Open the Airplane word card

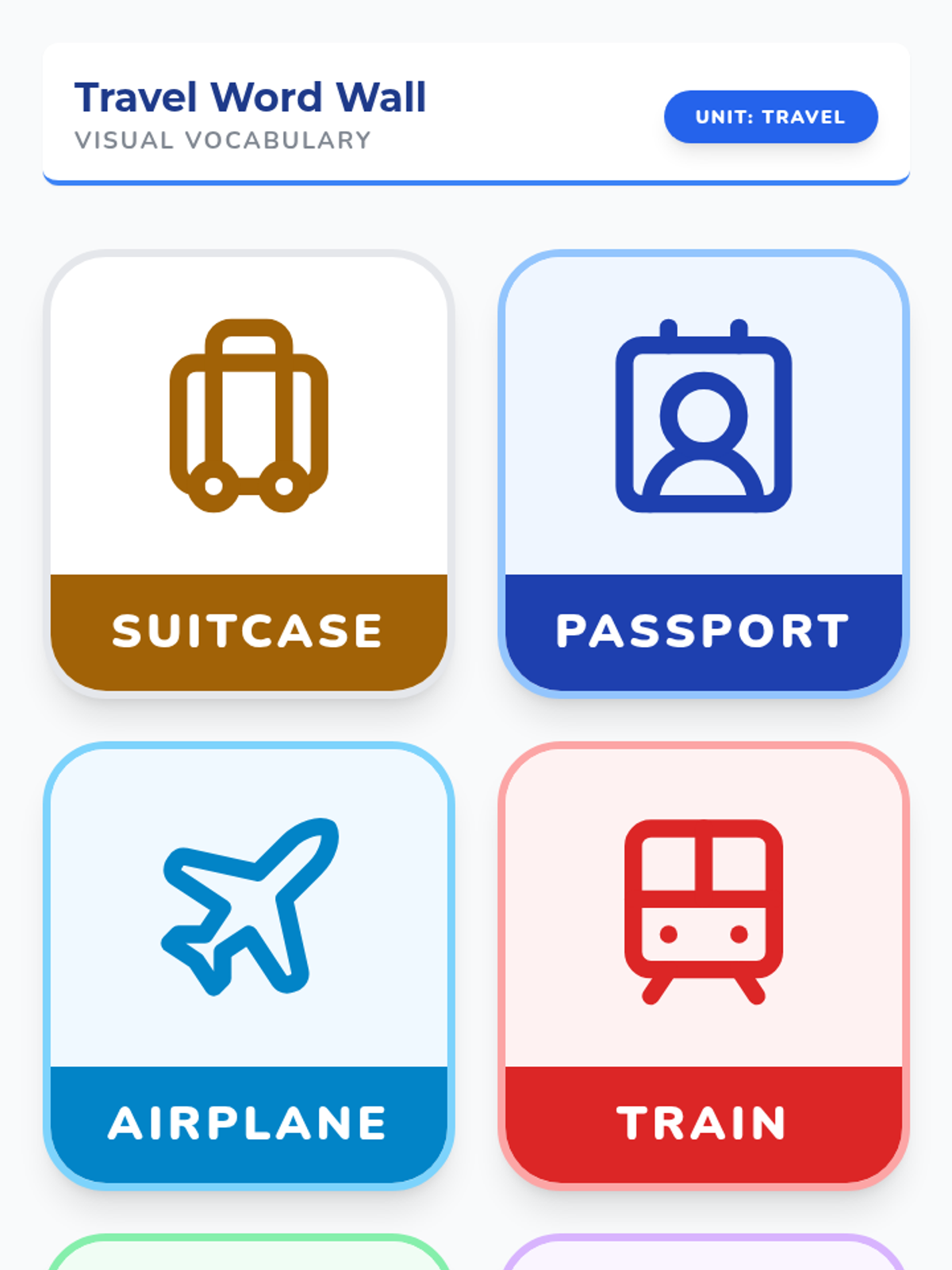[249, 965]
